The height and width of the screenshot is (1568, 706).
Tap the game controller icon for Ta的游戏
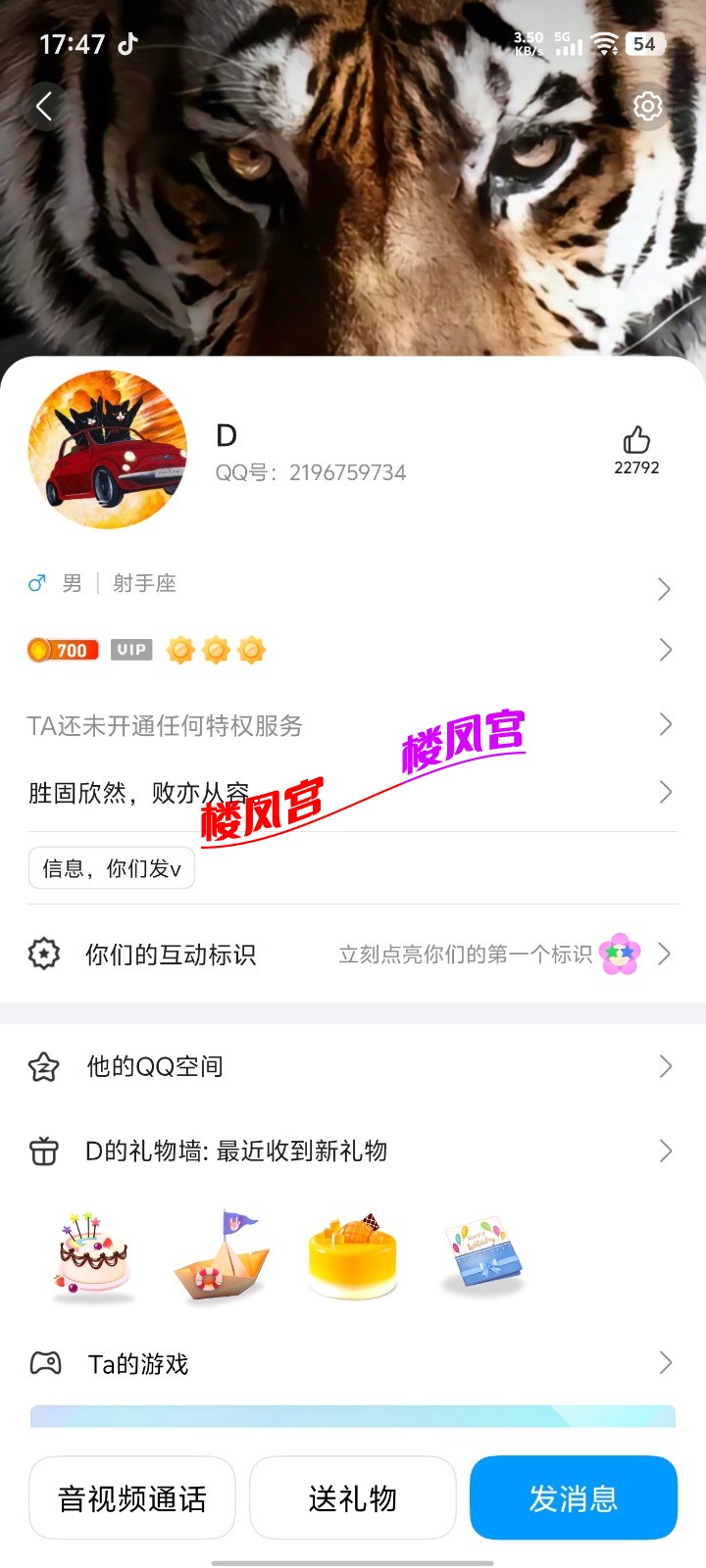coord(44,1363)
